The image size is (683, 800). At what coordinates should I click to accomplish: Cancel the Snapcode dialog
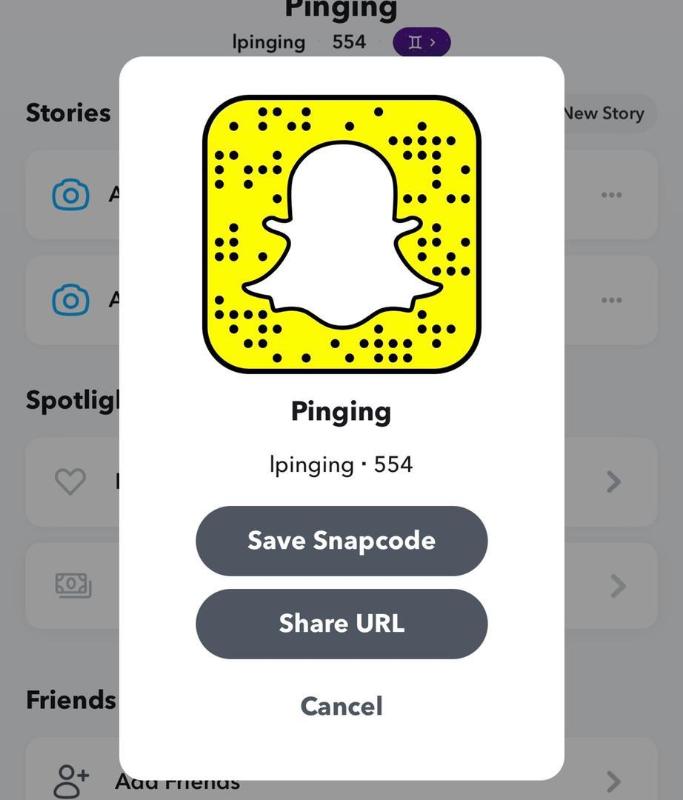(341, 706)
